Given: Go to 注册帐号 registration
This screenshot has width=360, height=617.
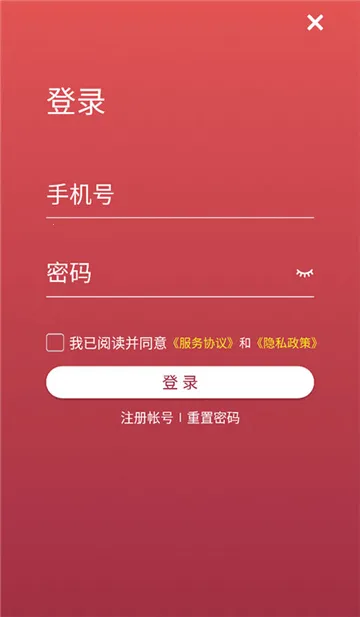Looking at the screenshot, I should click(147, 418).
